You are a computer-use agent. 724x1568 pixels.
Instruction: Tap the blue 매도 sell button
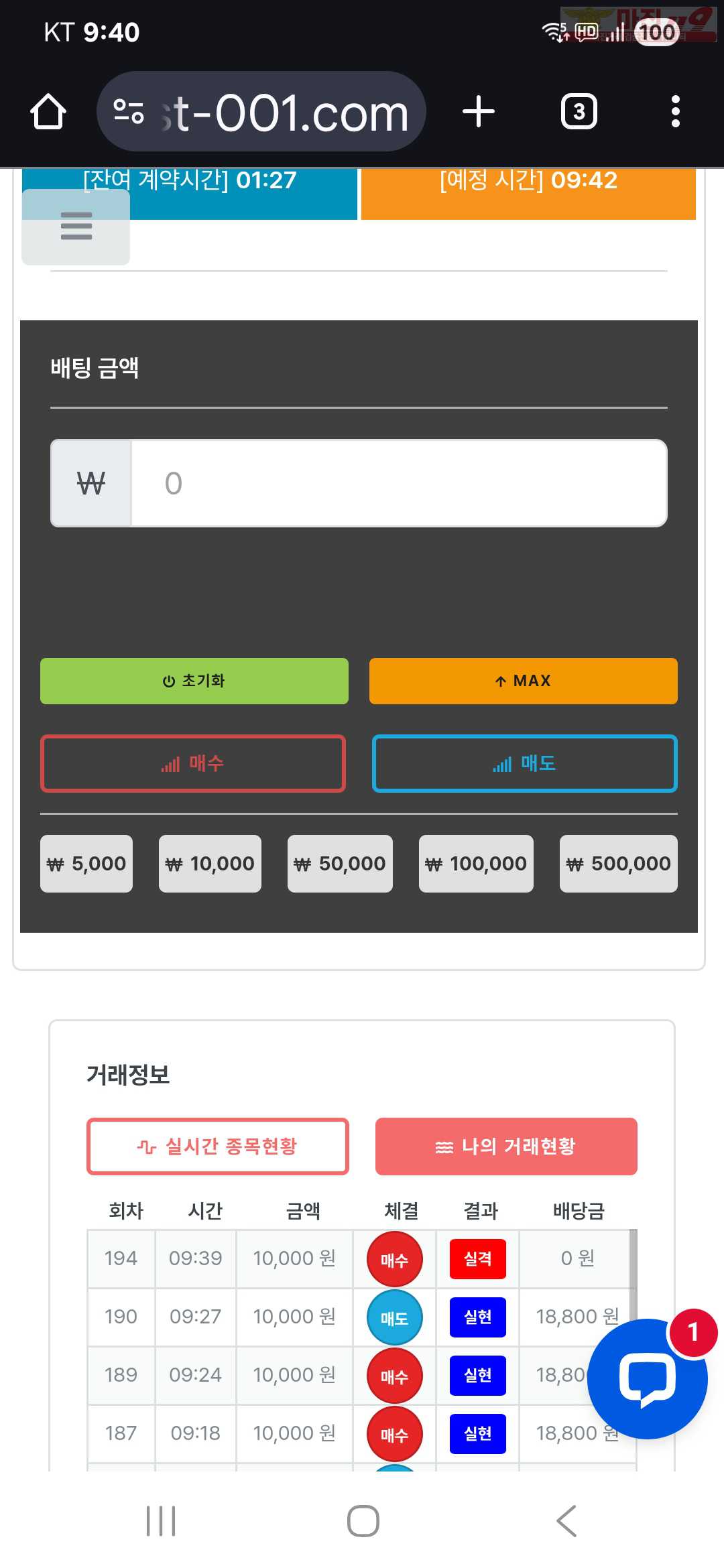pos(524,763)
